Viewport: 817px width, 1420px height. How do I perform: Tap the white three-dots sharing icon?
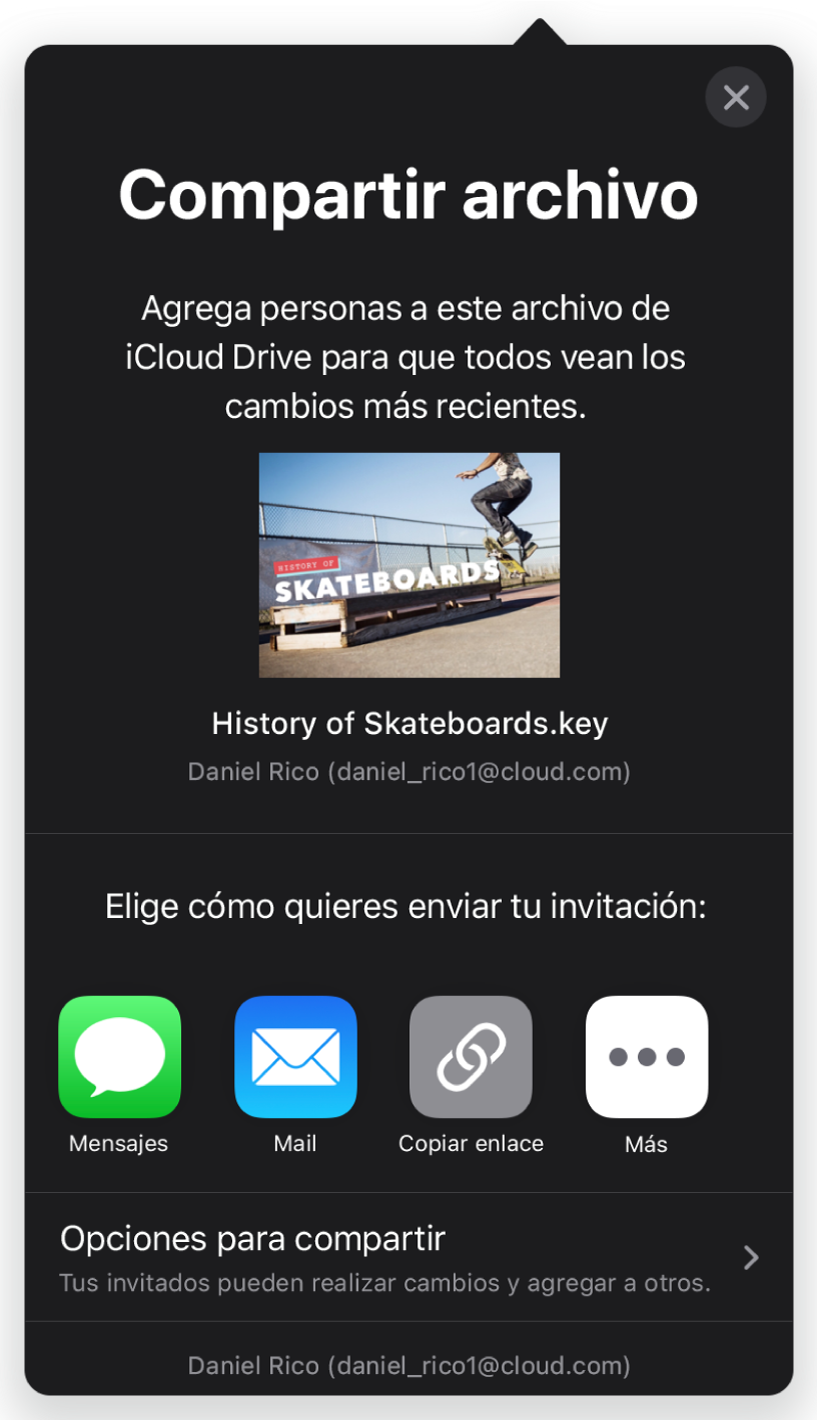(x=646, y=1057)
